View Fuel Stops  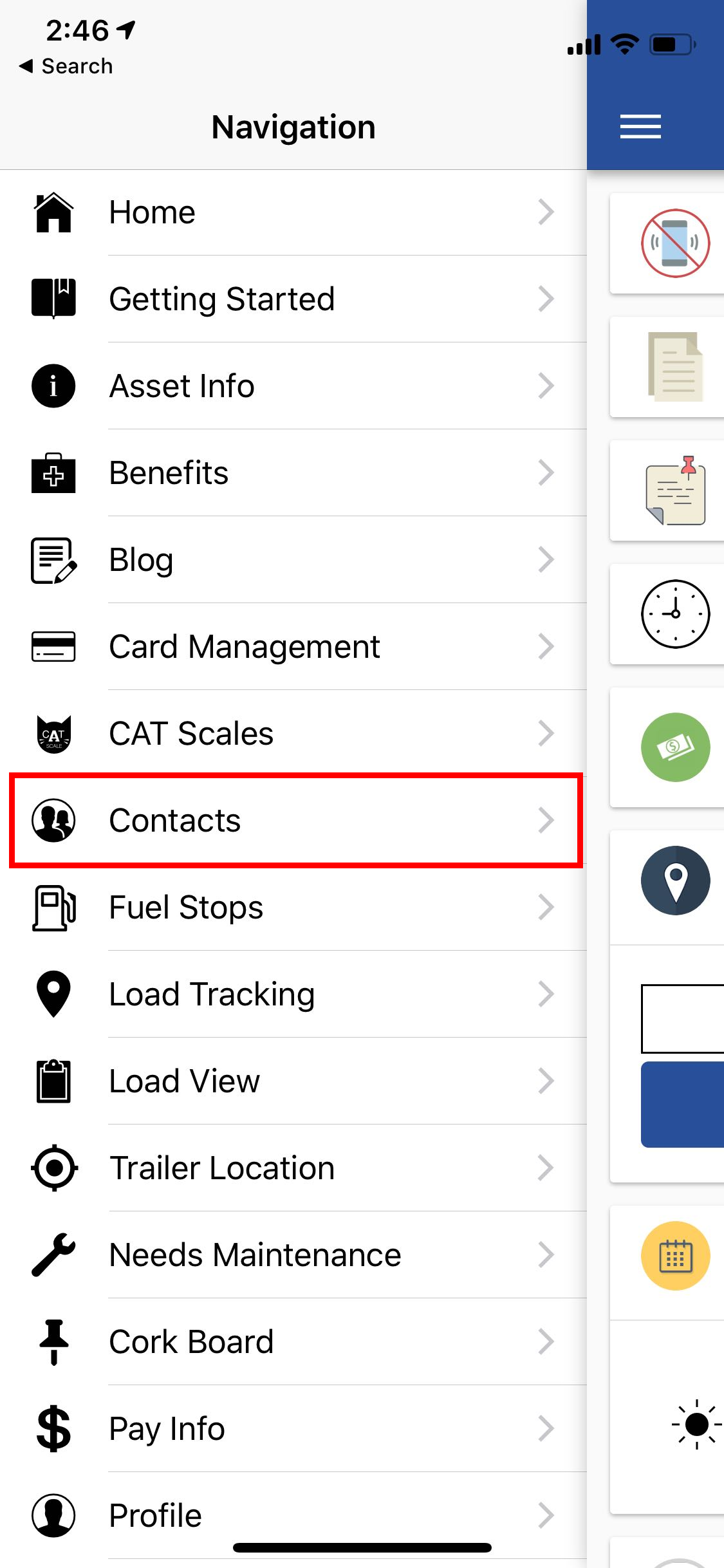pos(293,908)
